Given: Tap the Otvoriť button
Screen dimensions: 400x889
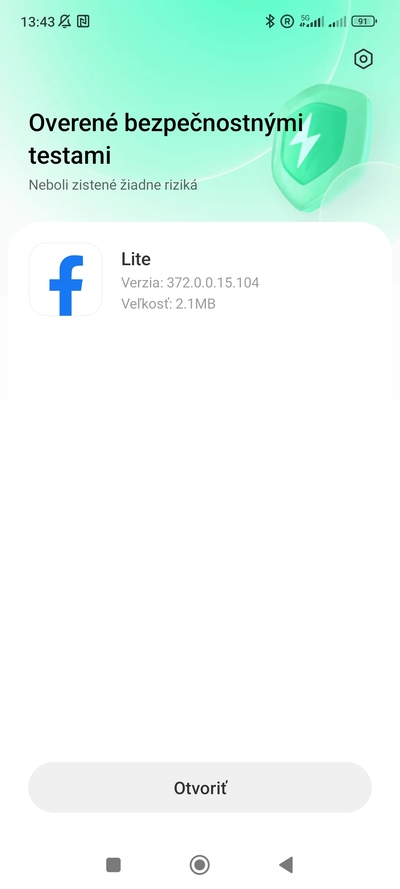Looking at the screenshot, I should tap(200, 788).
